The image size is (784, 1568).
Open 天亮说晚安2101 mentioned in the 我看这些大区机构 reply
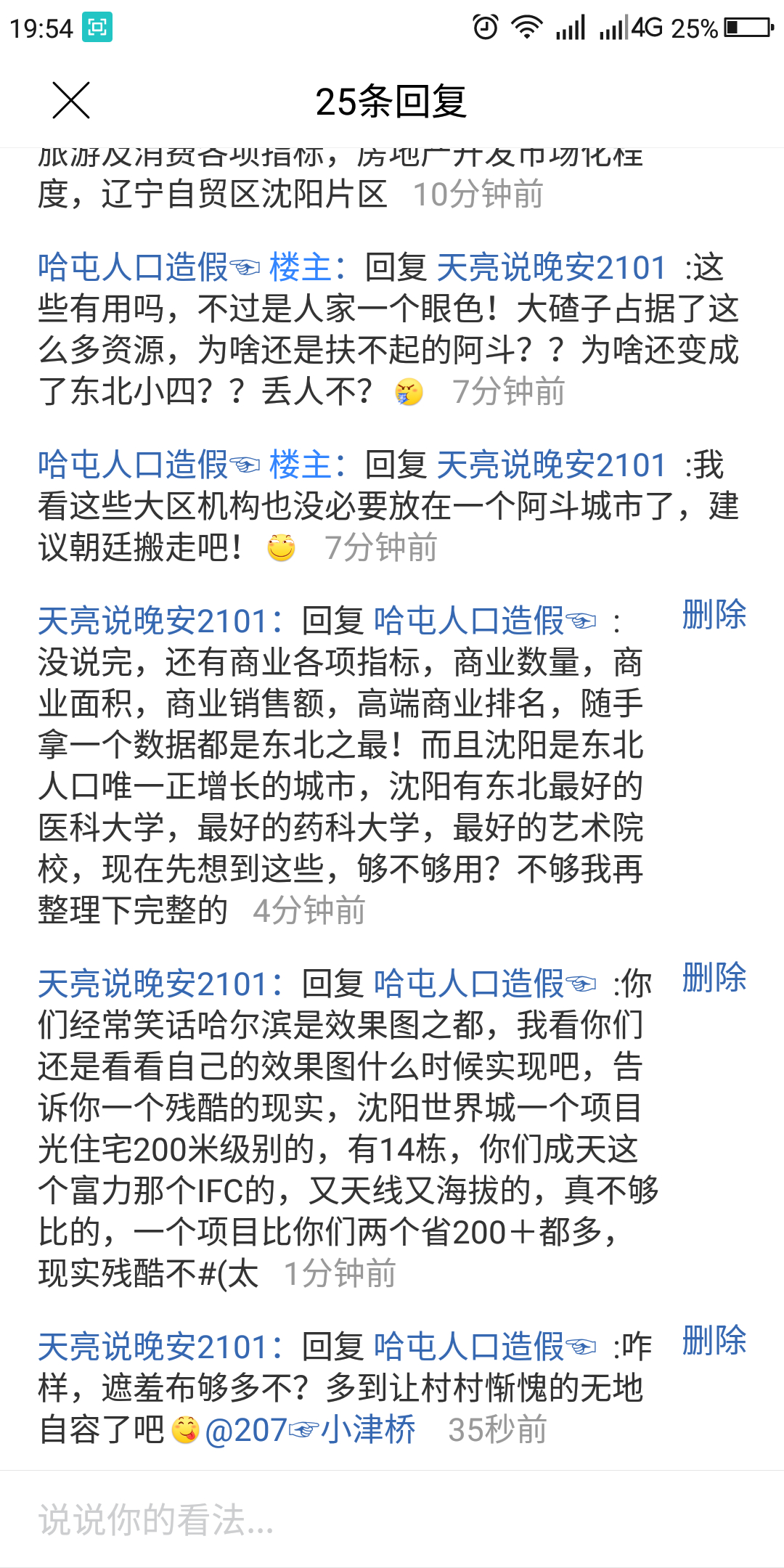pos(552,465)
